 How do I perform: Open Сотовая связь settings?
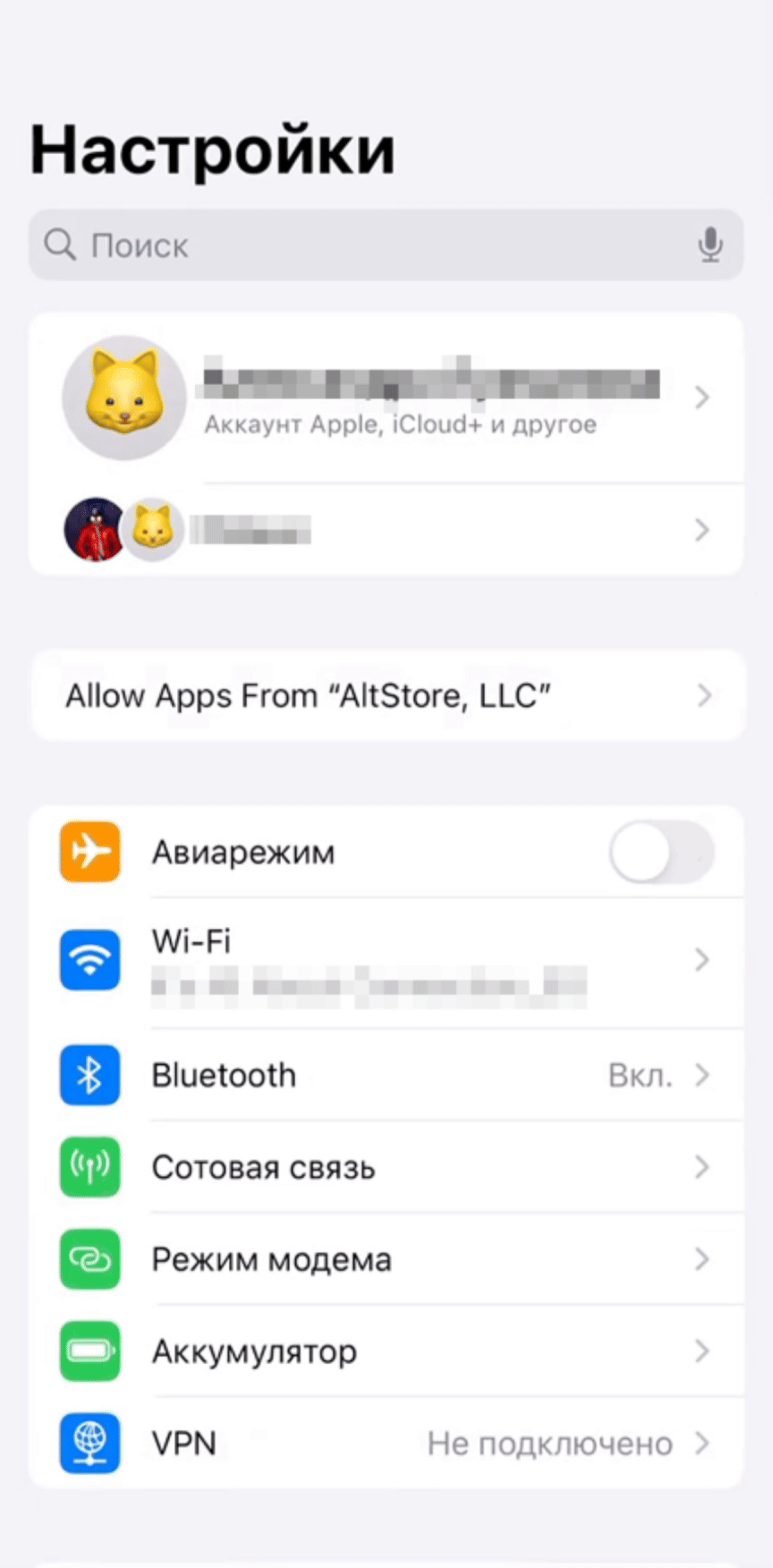[386, 1167]
